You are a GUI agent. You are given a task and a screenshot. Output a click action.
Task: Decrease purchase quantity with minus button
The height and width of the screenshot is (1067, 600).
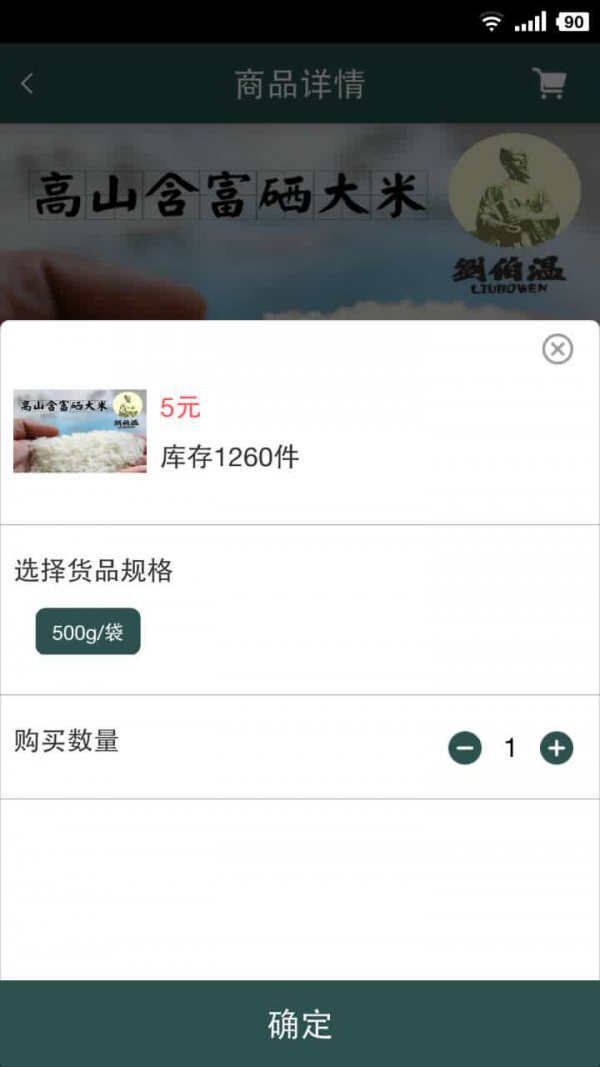pos(465,748)
